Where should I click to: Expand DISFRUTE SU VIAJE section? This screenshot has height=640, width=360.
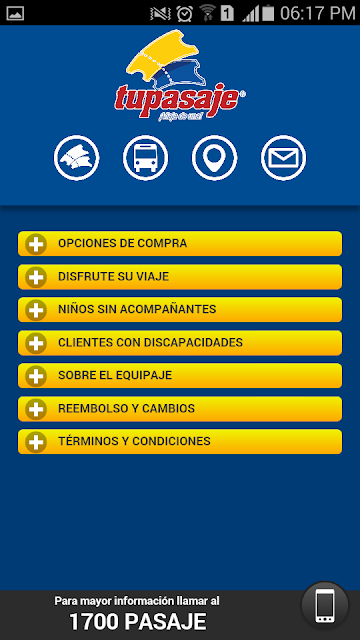[x=180, y=277]
